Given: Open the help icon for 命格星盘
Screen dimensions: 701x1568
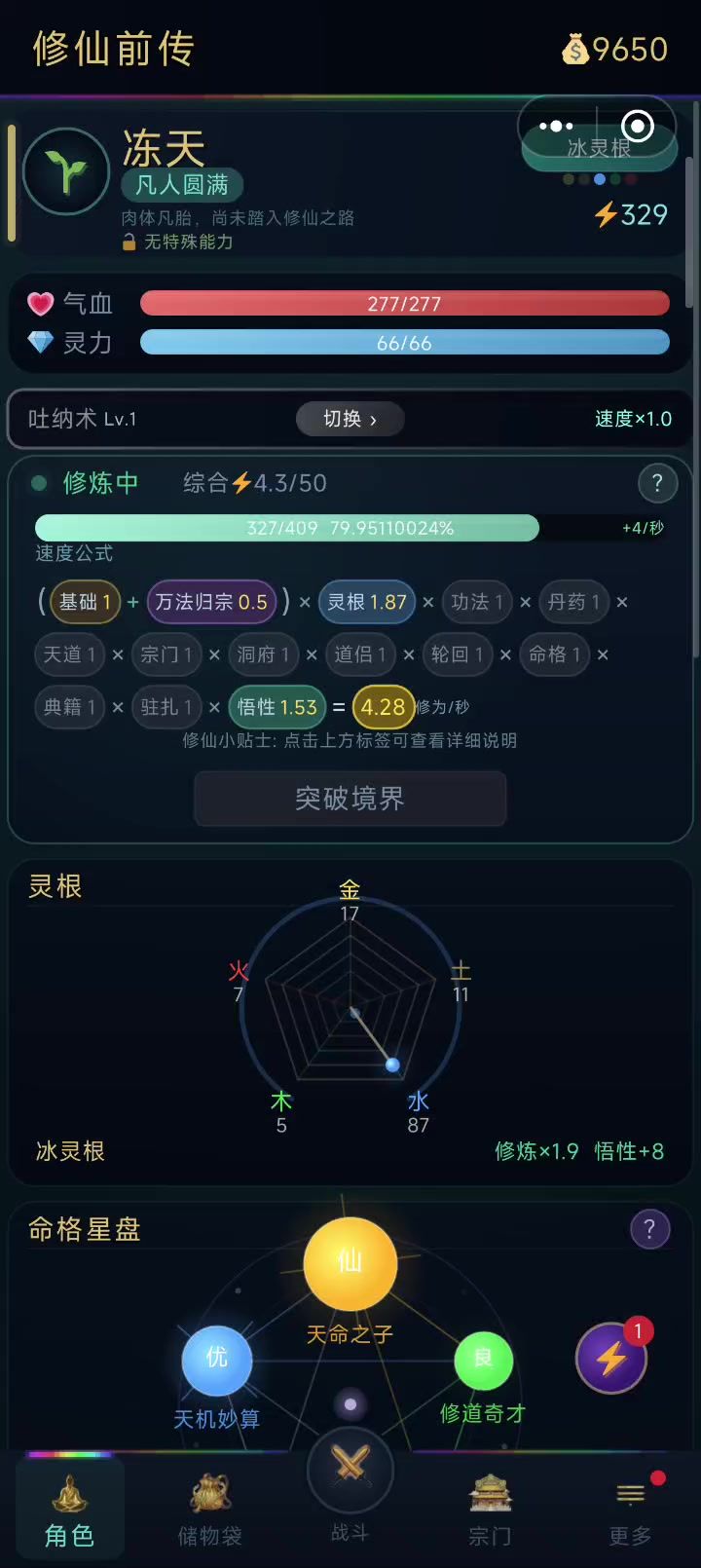Looking at the screenshot, I should pos(649,1229).
